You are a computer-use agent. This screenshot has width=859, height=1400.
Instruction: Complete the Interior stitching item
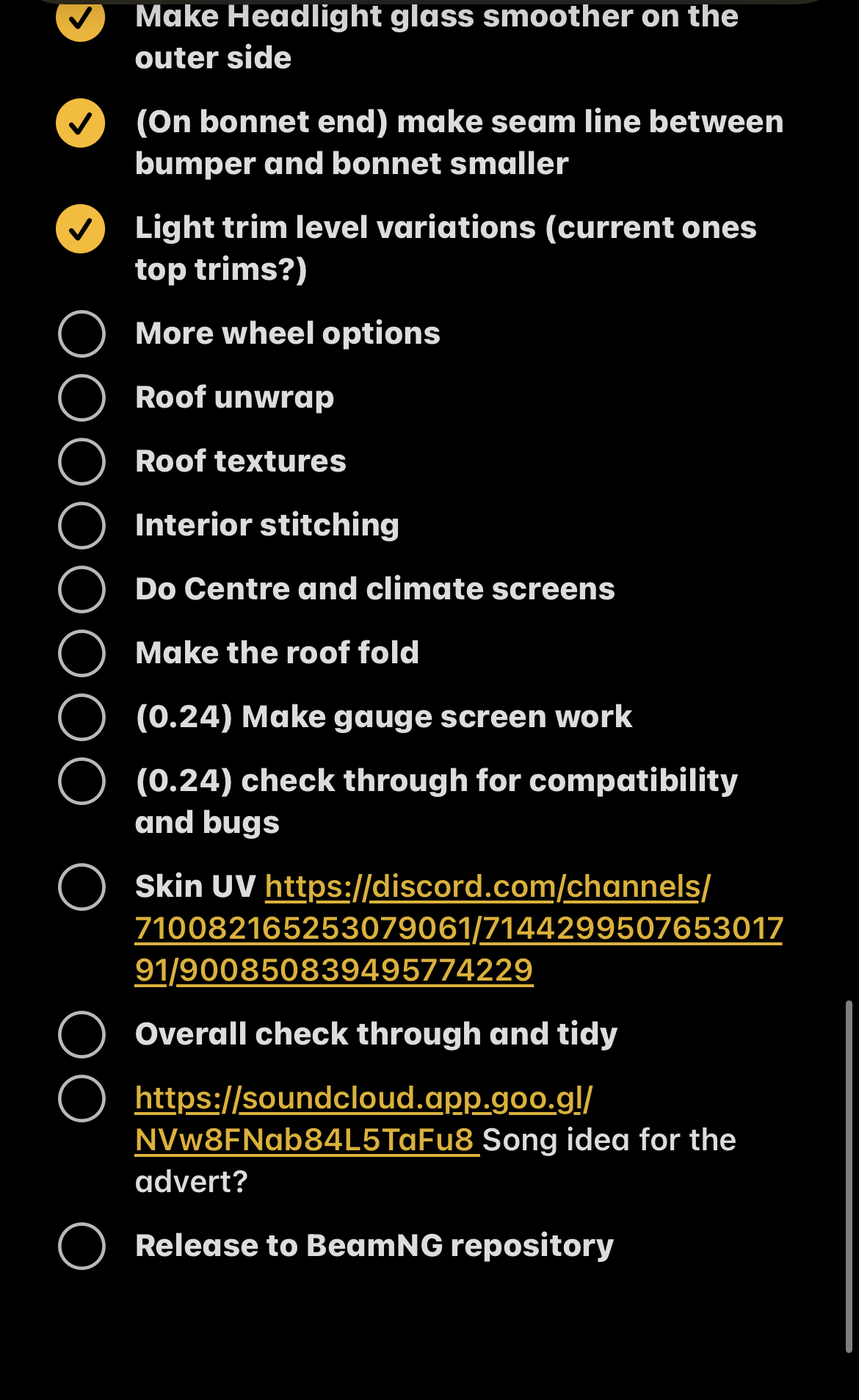click(81, 526)
